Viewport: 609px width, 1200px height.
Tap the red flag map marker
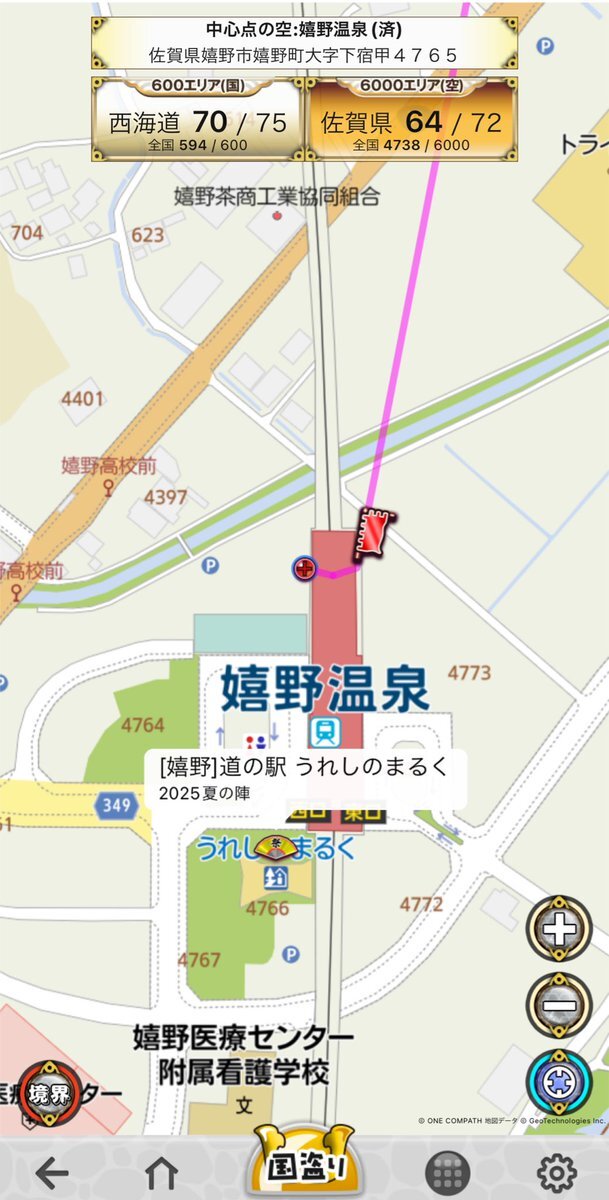(375, 534)
